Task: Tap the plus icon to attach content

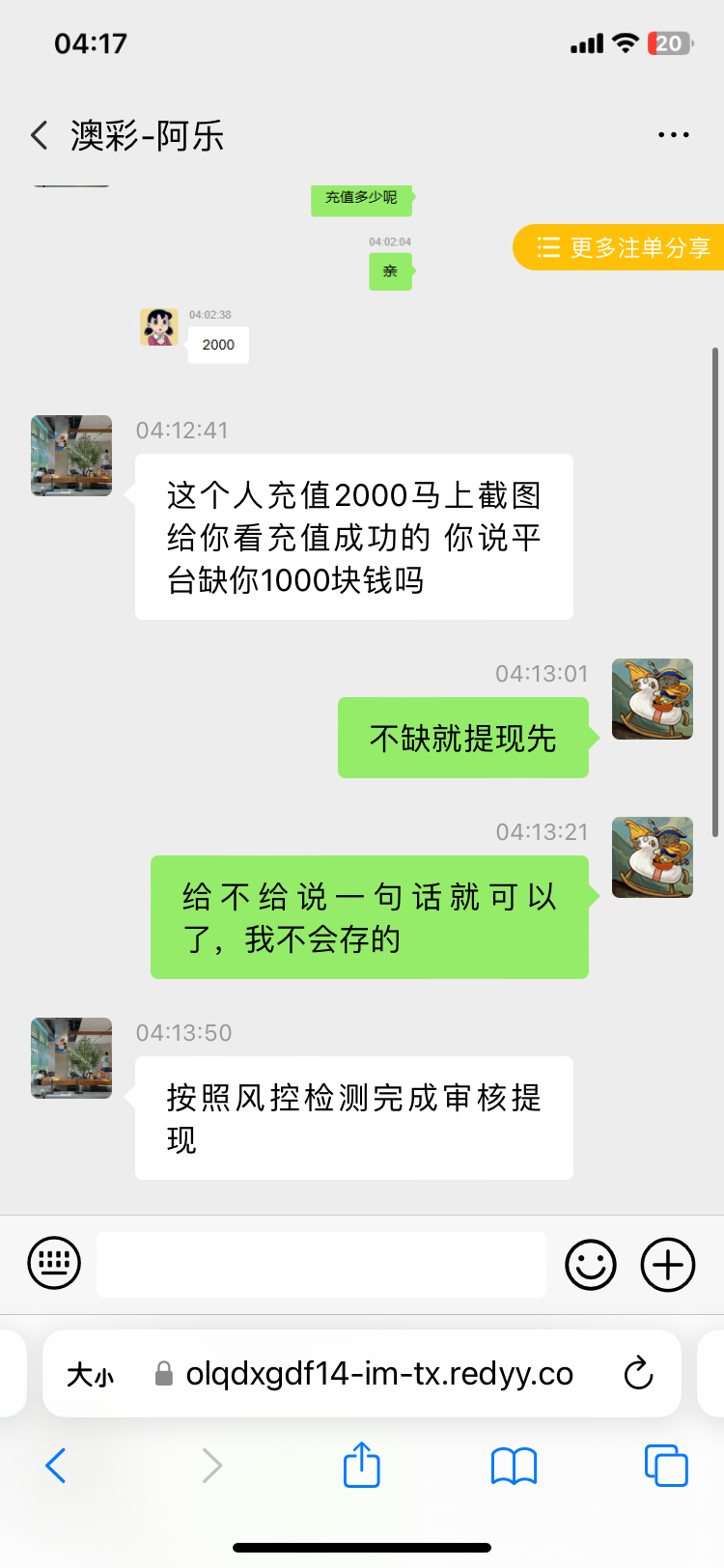Action: (x=667, y=1264)
